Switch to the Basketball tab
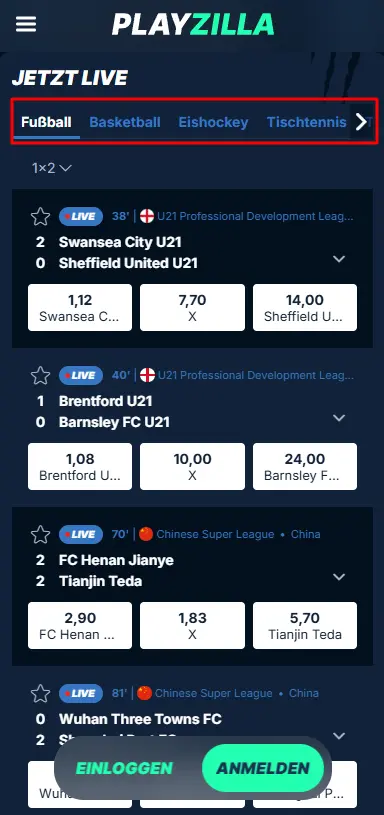This screenshot has height=815, width=384. 125,122
